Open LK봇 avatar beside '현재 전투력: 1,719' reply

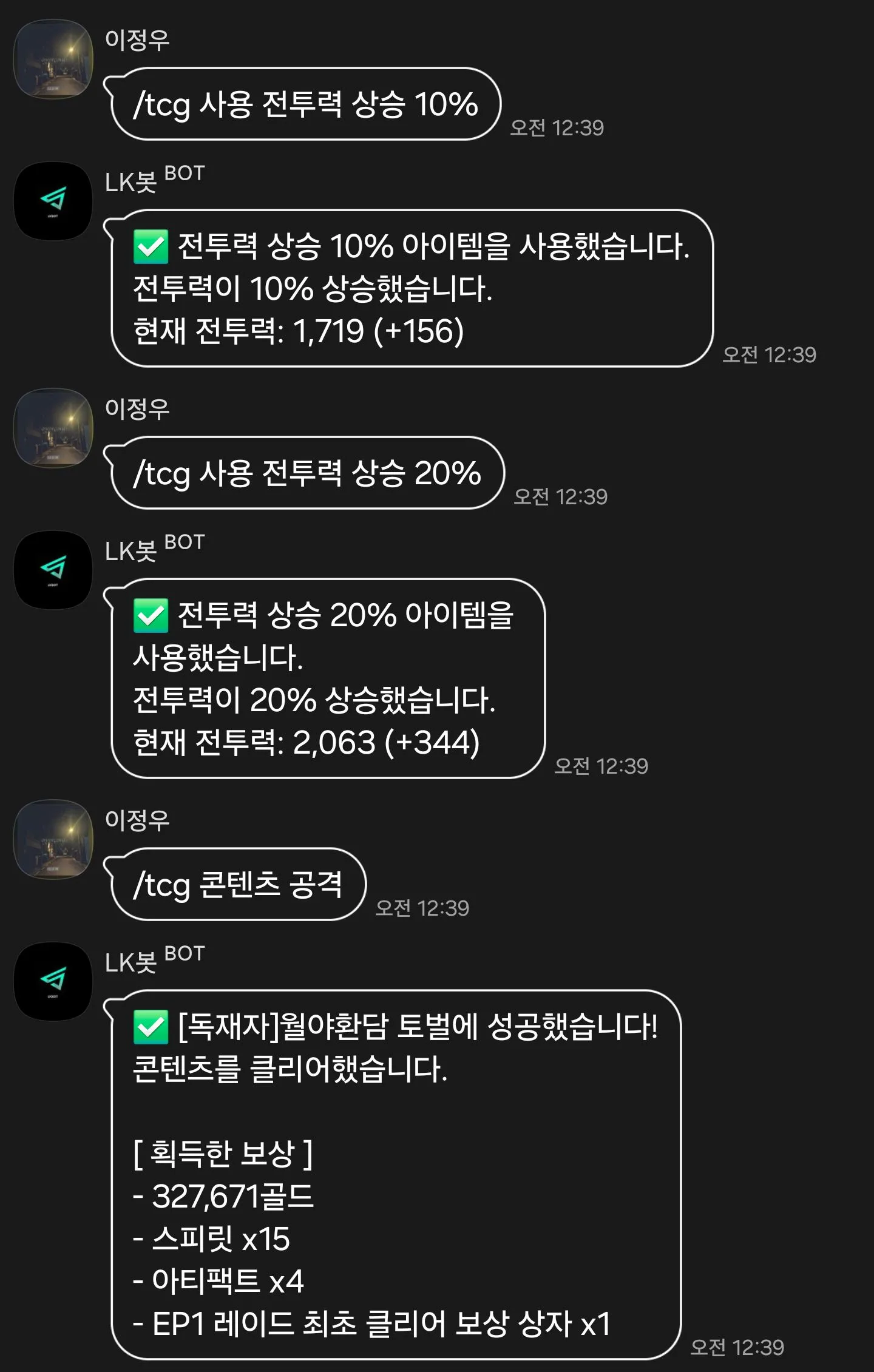coord(53,201)
